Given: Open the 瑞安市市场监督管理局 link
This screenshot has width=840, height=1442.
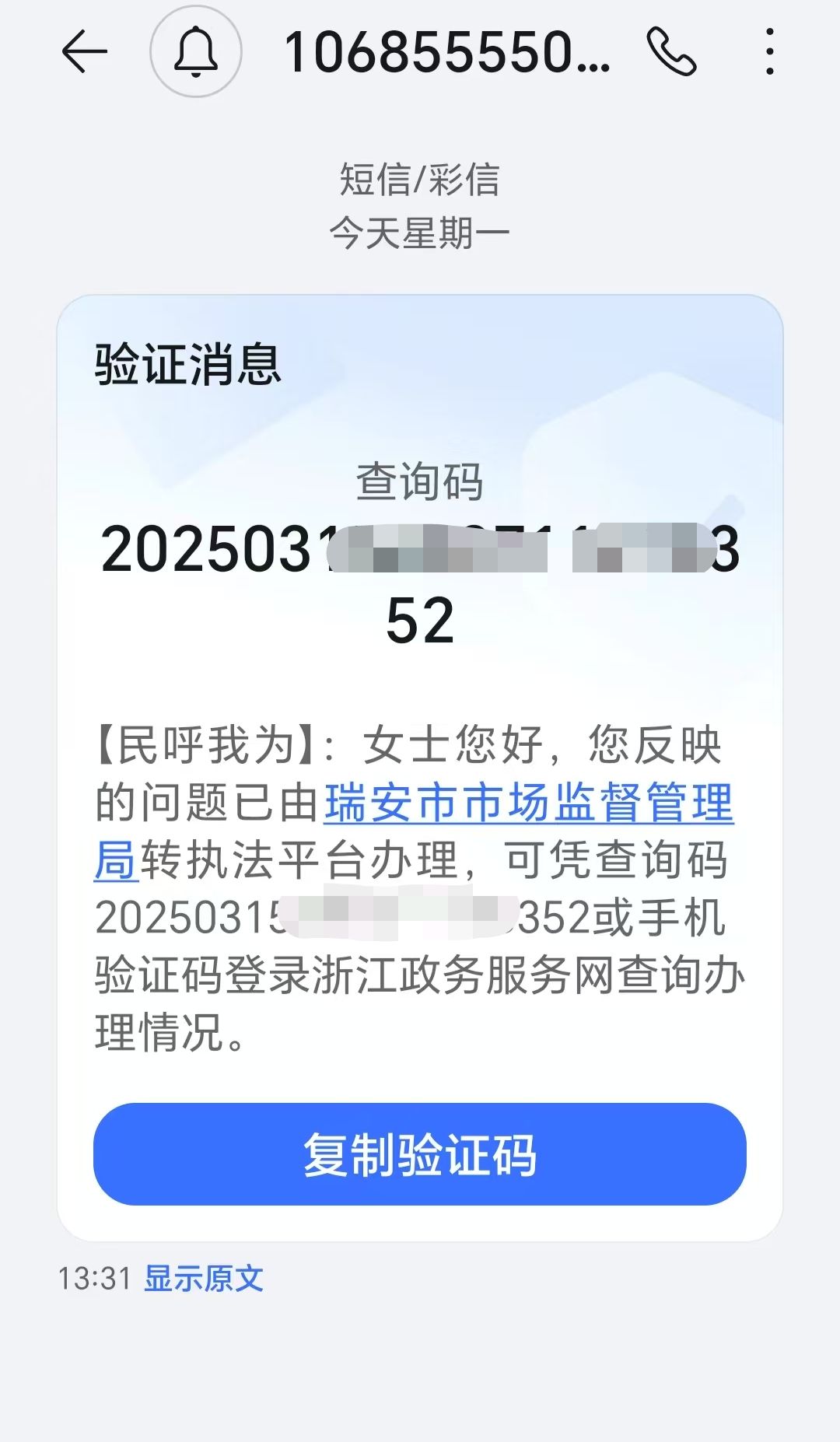Looking at the screenshot, I should [529, 803].
